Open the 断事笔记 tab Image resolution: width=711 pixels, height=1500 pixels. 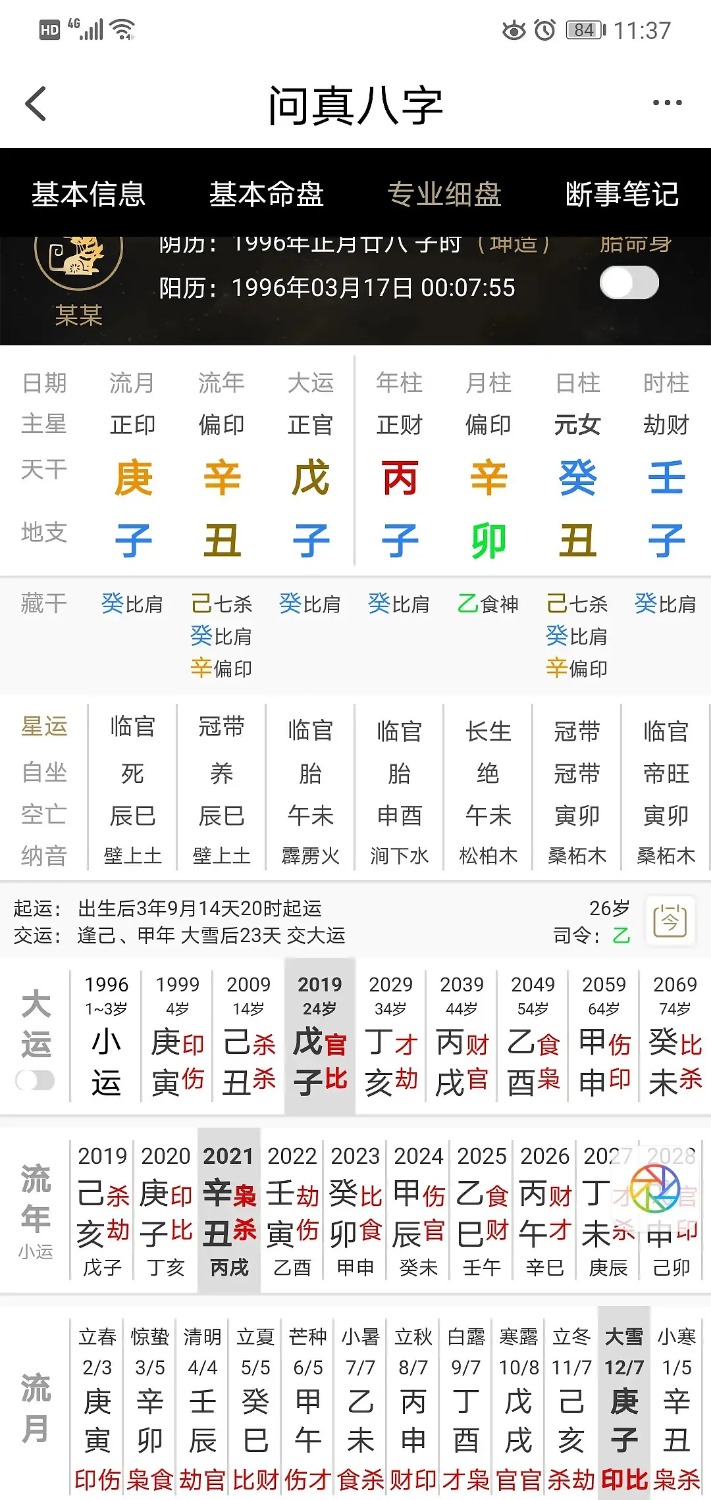(621, 194)
